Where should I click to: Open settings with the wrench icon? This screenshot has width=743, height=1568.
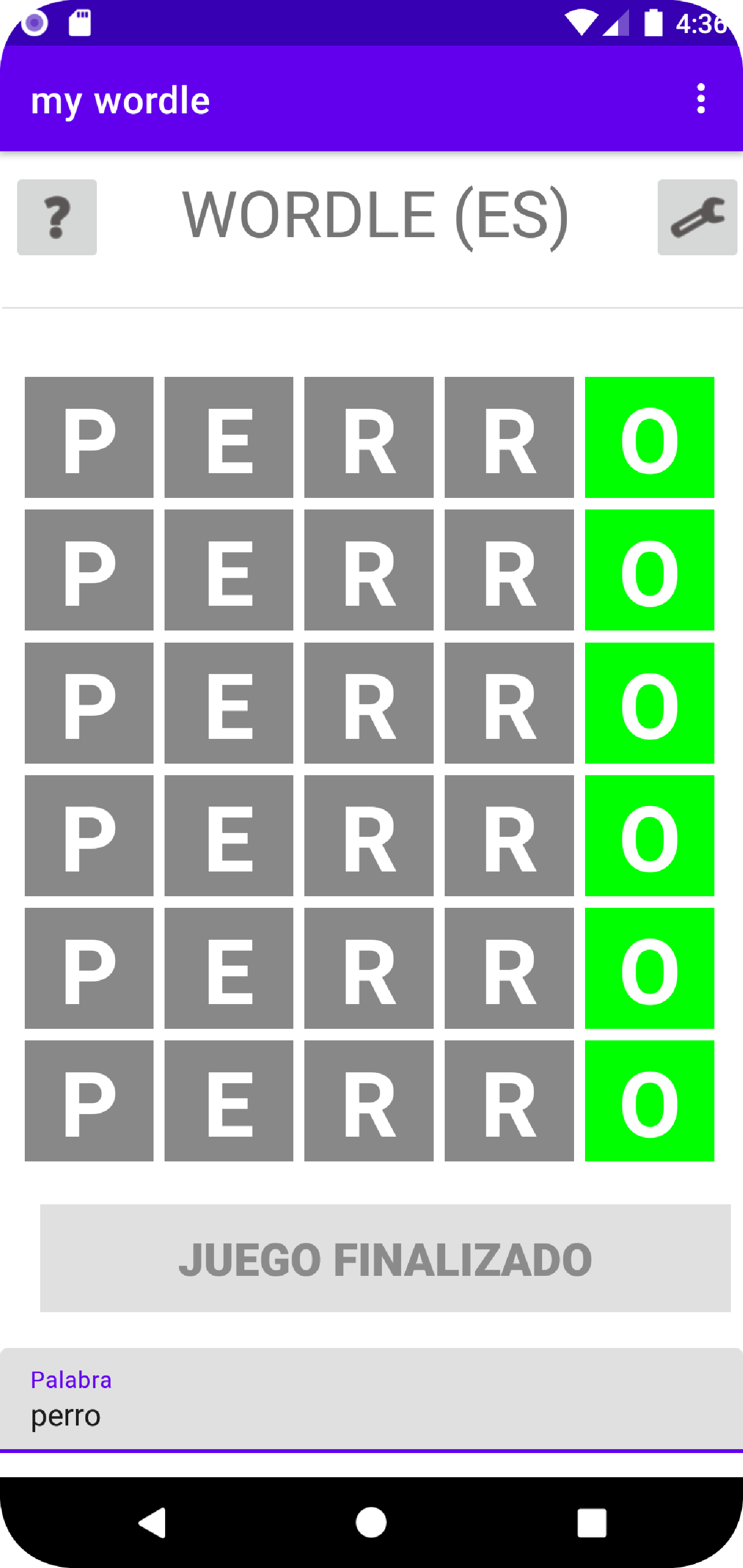(x=697, y=217)
